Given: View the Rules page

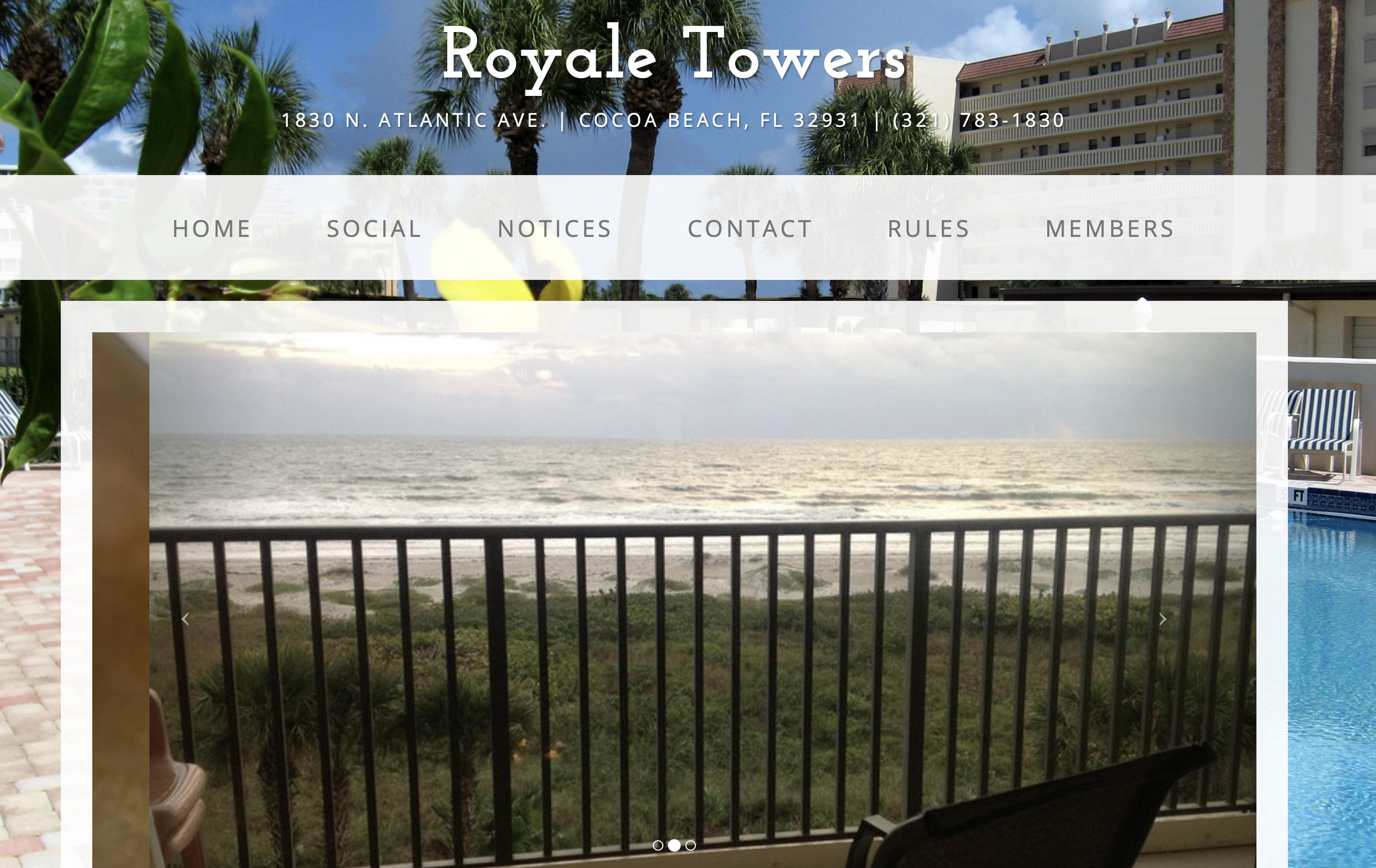Looking at the screenshot, I should point(929,229).
